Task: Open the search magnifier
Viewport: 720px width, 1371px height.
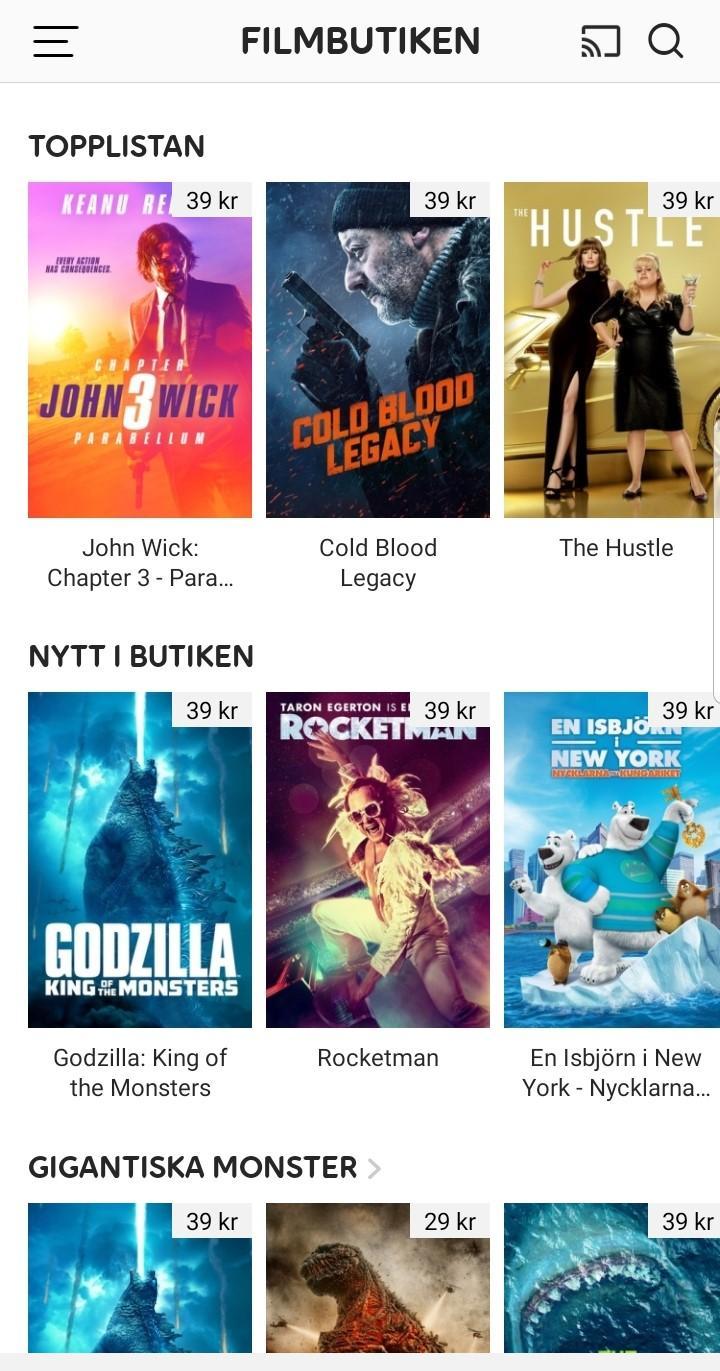Action: [x=665, y=41]
